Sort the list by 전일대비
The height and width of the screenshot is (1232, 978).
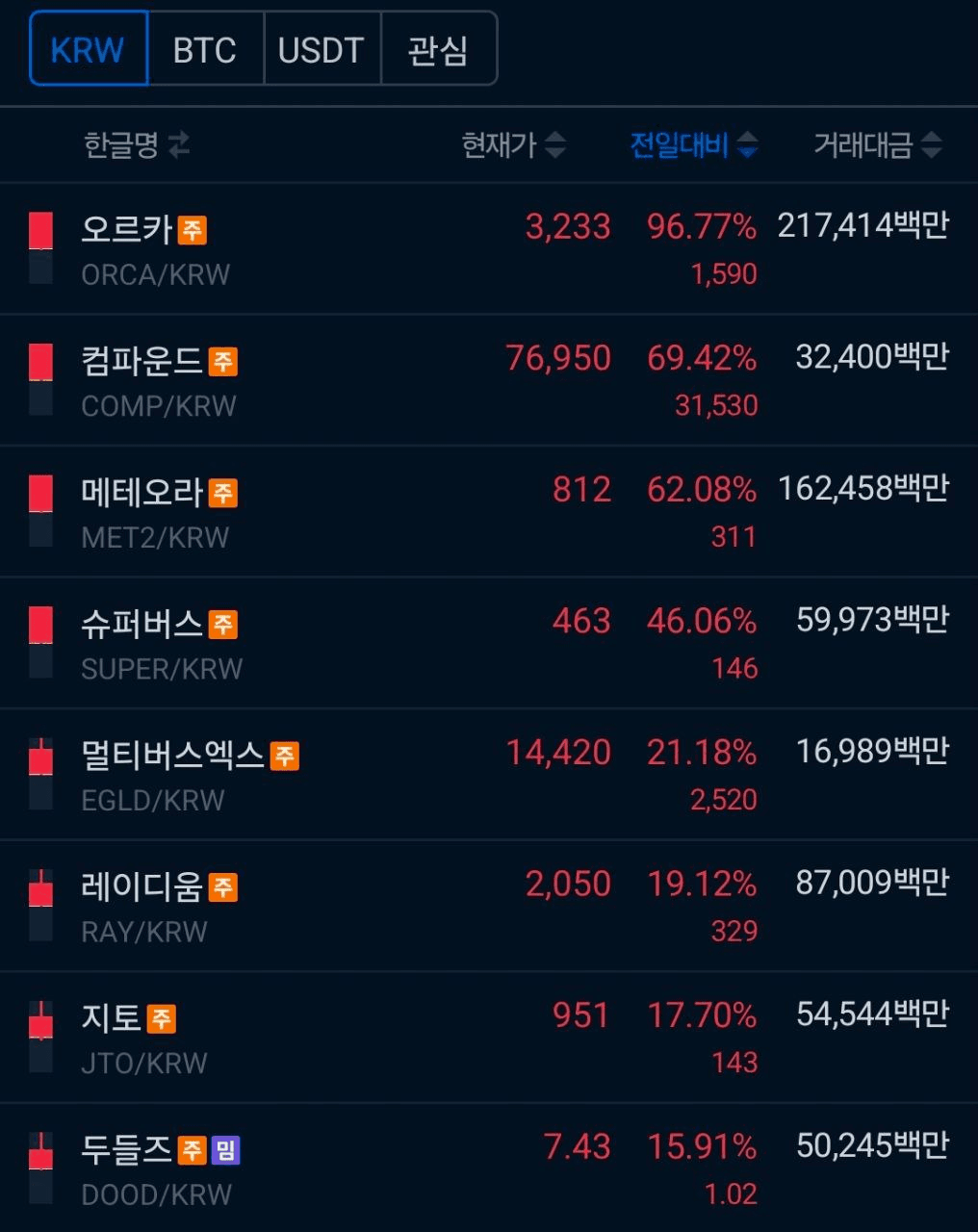coord(693,145)
